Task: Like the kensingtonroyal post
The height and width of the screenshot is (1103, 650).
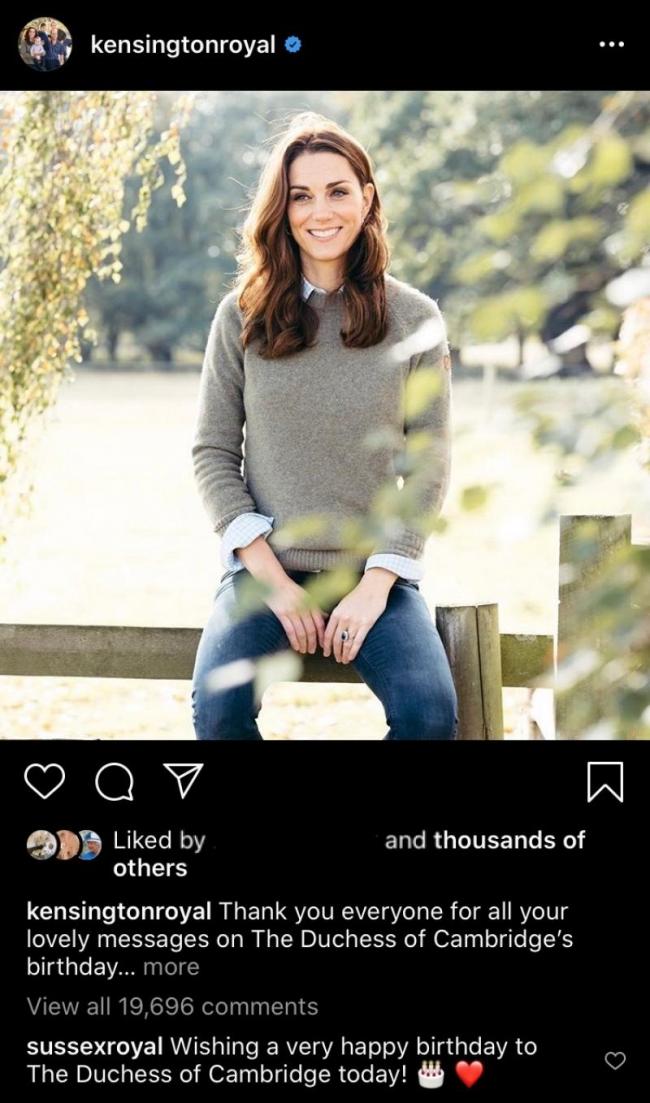Action: click(x=43, y=781)
